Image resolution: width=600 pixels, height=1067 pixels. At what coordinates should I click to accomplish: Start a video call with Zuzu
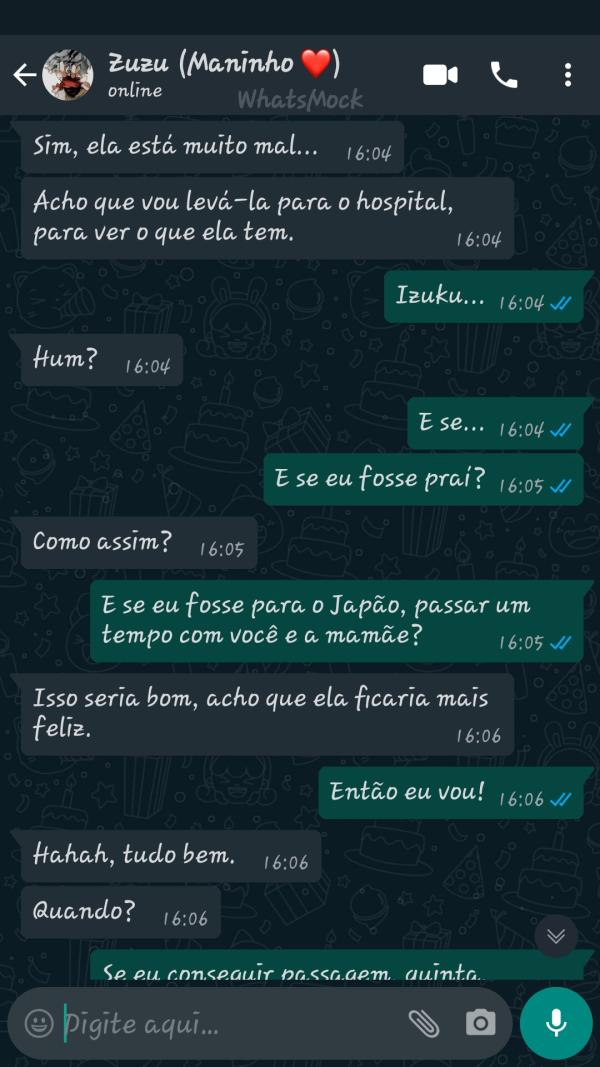click(440, 75)
